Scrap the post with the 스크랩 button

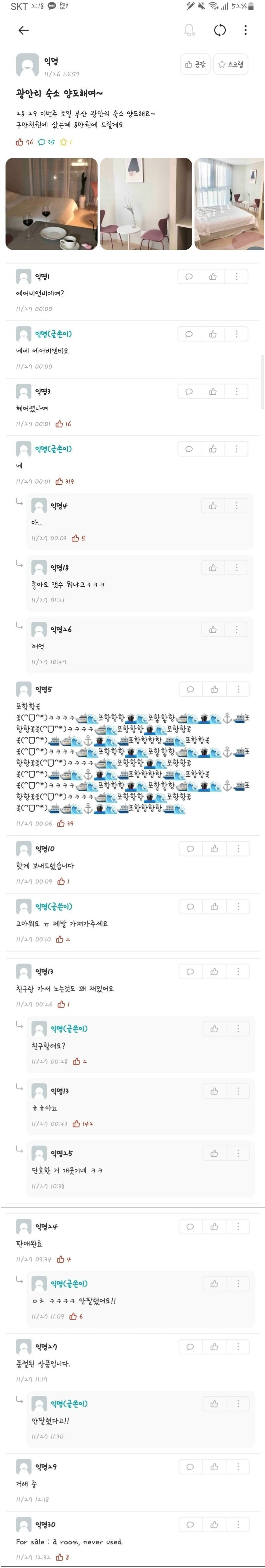tap(231, 65)
